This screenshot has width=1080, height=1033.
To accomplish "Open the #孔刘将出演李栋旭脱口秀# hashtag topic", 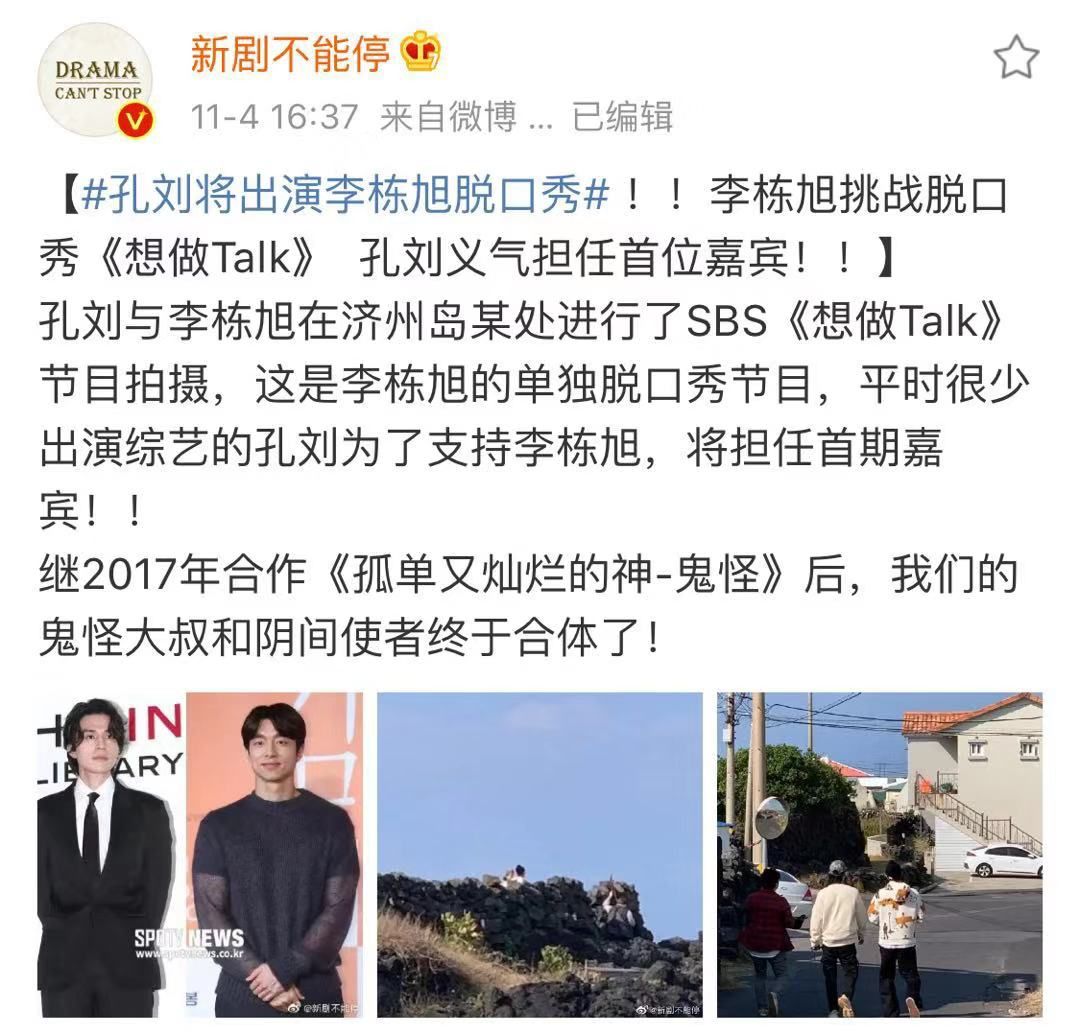I will click(344, 196).
